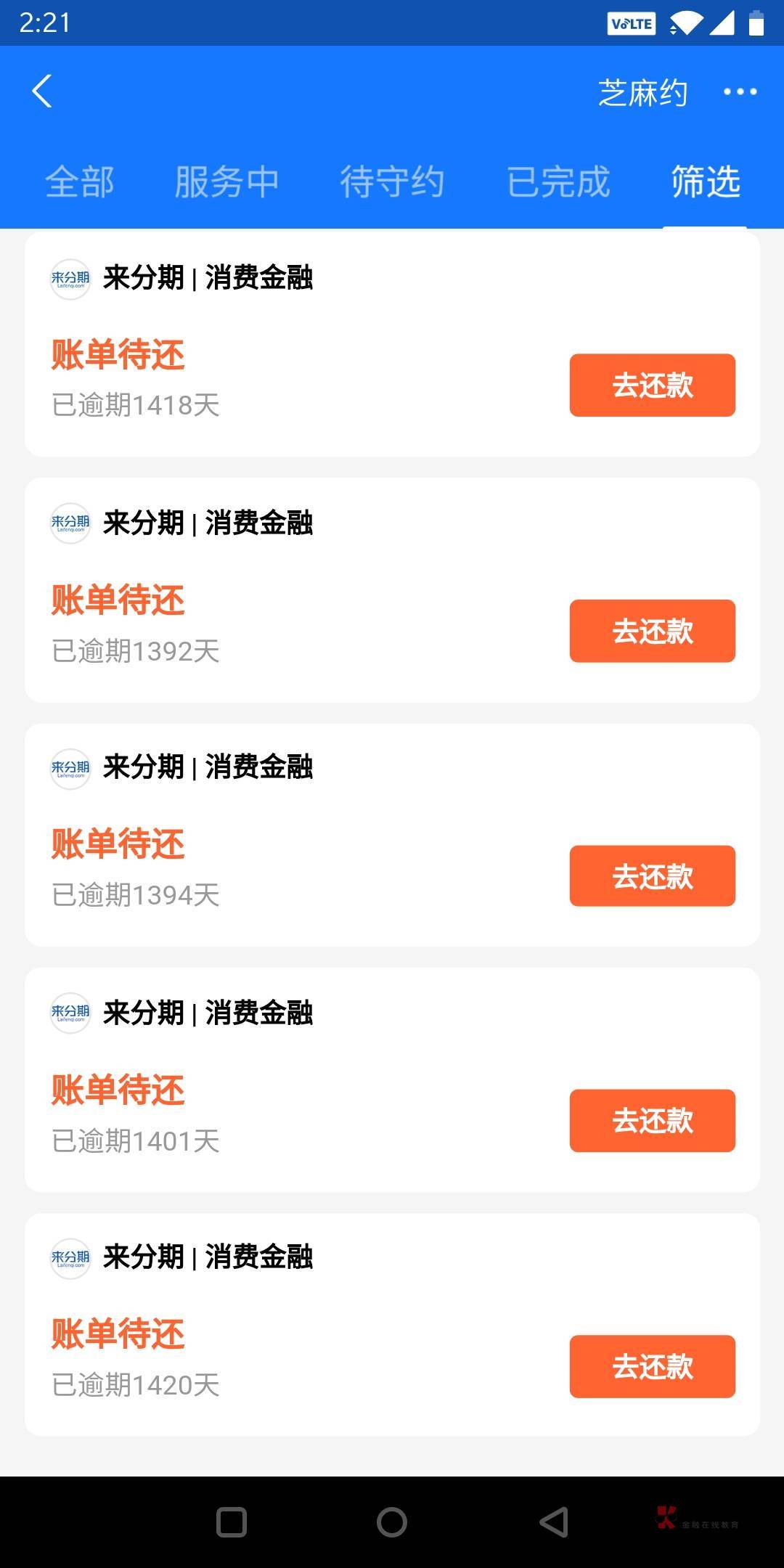
Task: Open the system recent apps view
Action: pos(232,1522)
